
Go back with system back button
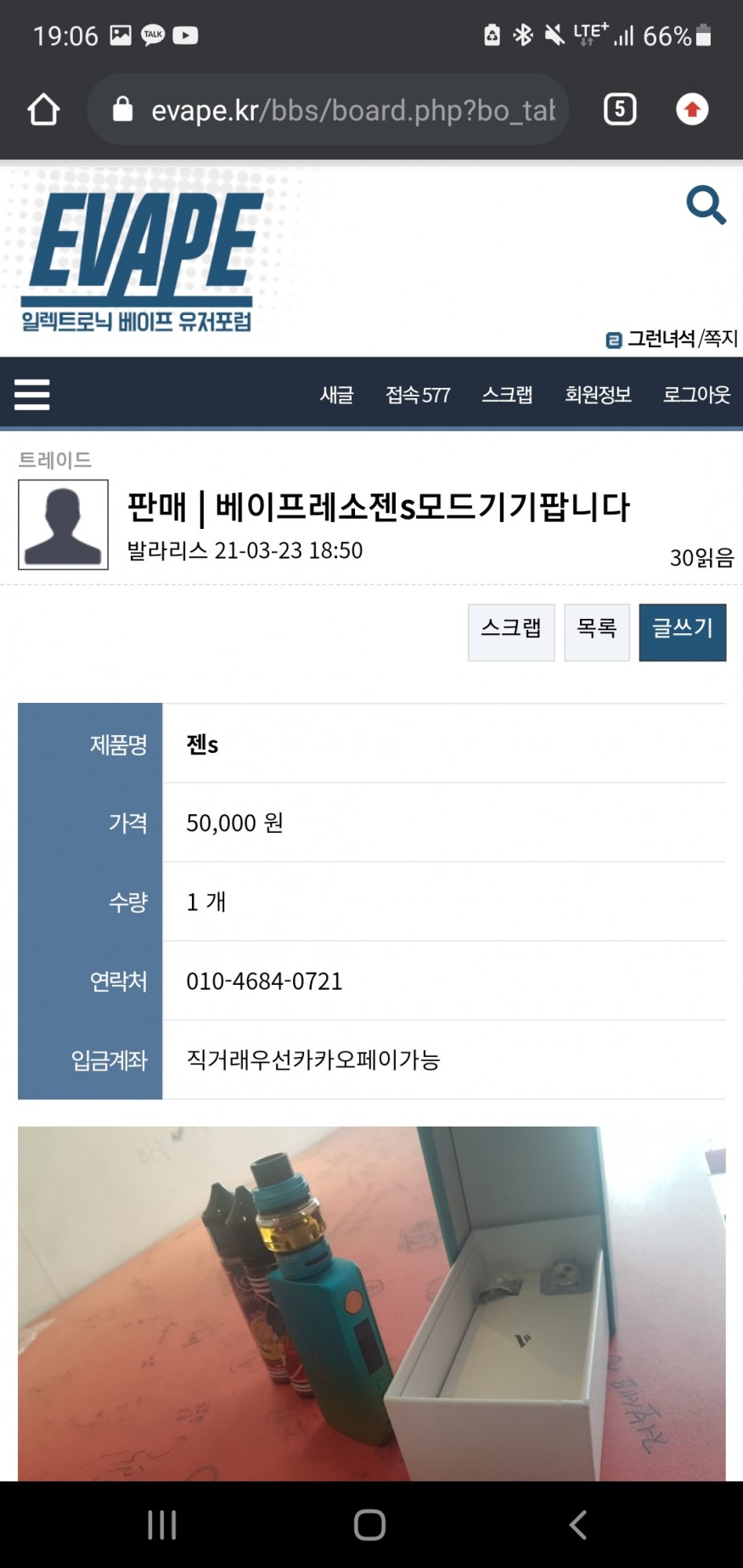click(577, 1525)
